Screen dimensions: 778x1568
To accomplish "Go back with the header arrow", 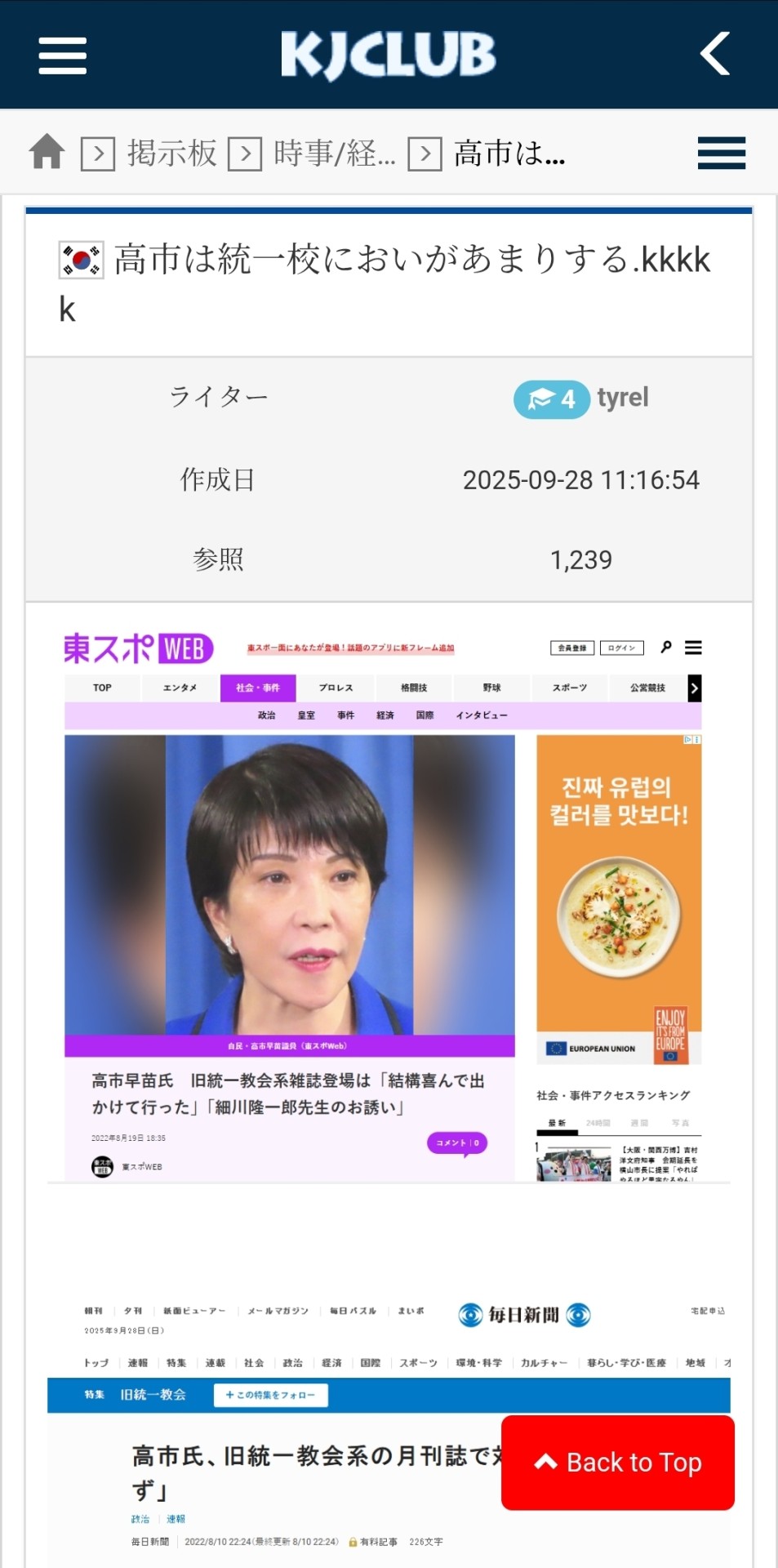I will pyautogui.click(x=715, y=55).
